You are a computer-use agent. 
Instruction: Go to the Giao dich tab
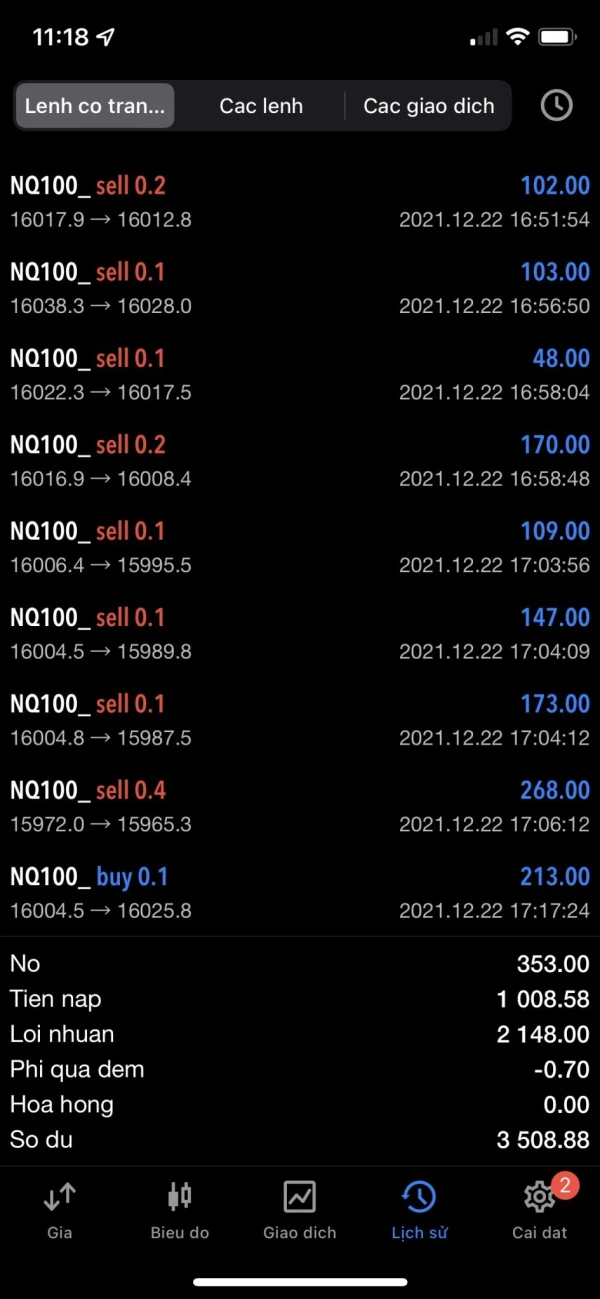pos(299,1208)
